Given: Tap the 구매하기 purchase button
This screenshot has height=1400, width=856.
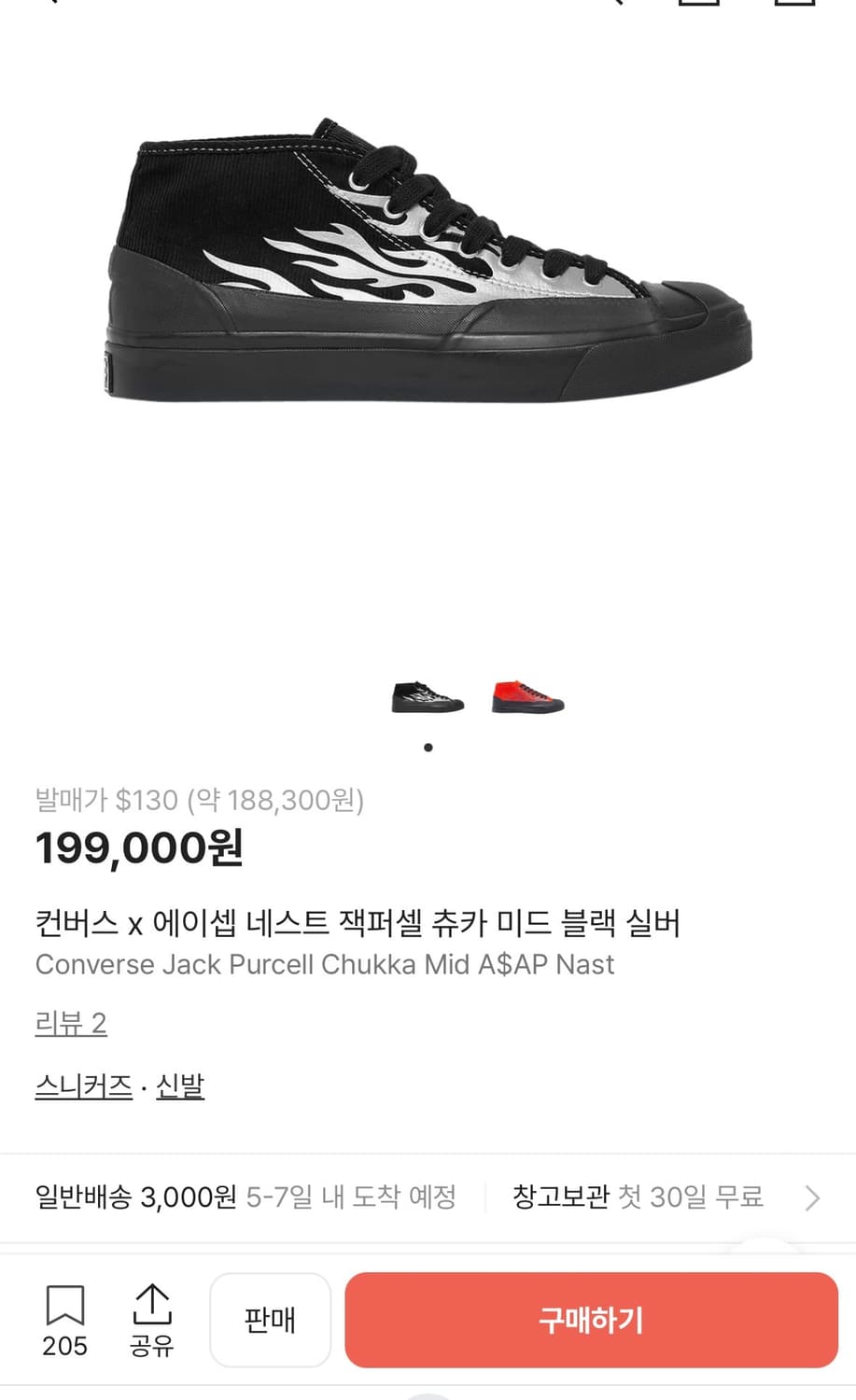Looking at the screenshot, I should (591, 1320).
